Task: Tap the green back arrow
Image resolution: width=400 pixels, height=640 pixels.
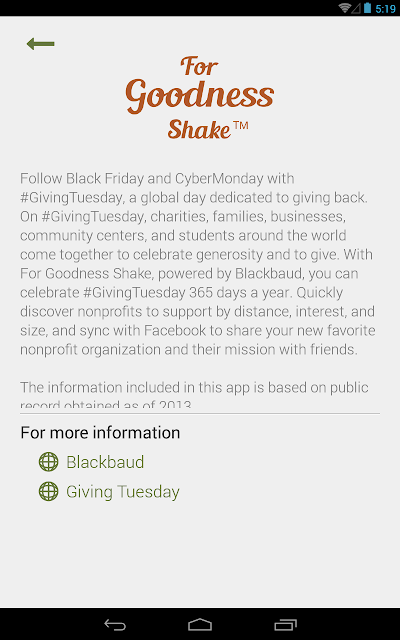Action: click(40, 44)
